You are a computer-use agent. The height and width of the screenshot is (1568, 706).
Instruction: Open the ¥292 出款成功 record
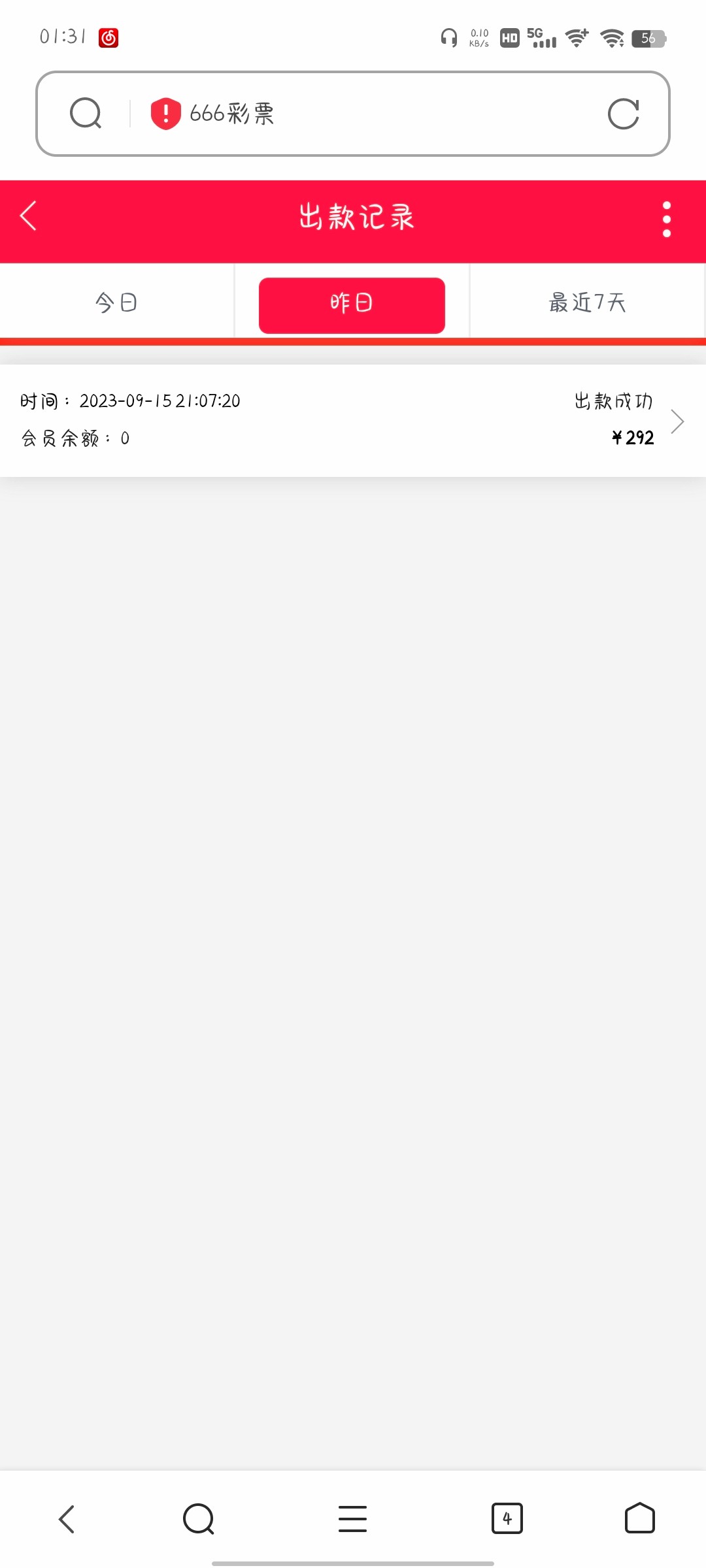tap(353, 420)
